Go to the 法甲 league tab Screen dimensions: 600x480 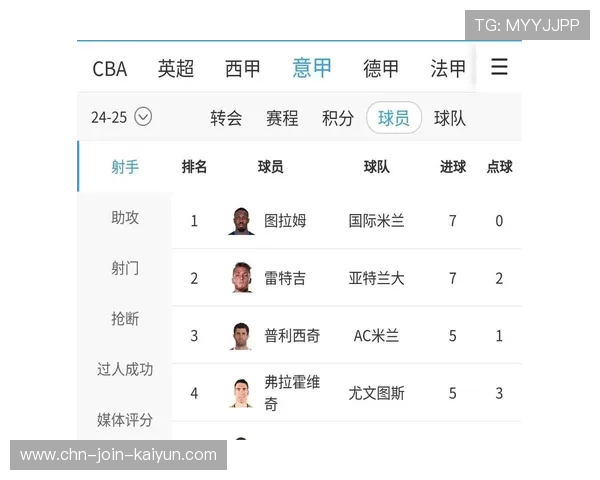click(x=448, y=68)
